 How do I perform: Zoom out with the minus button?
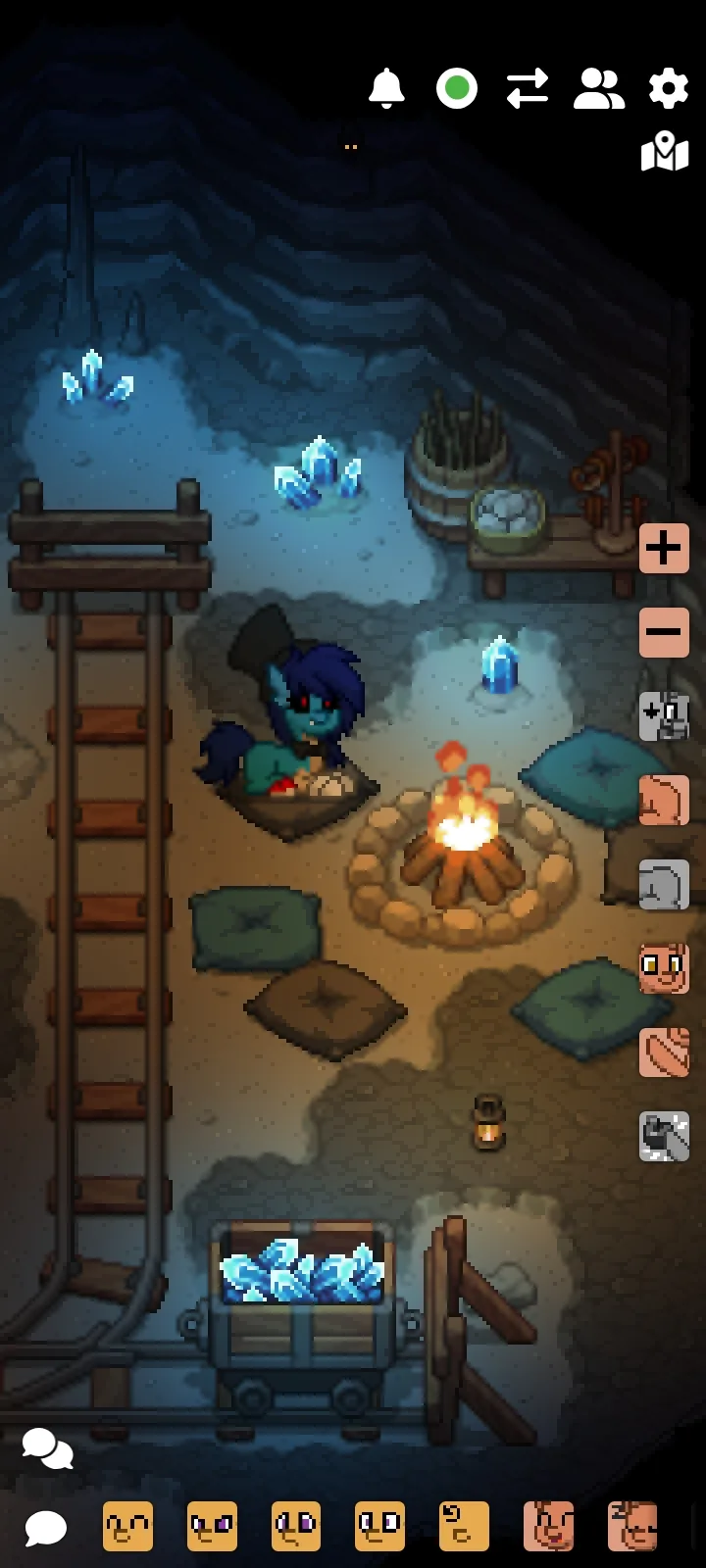[664, 631]
